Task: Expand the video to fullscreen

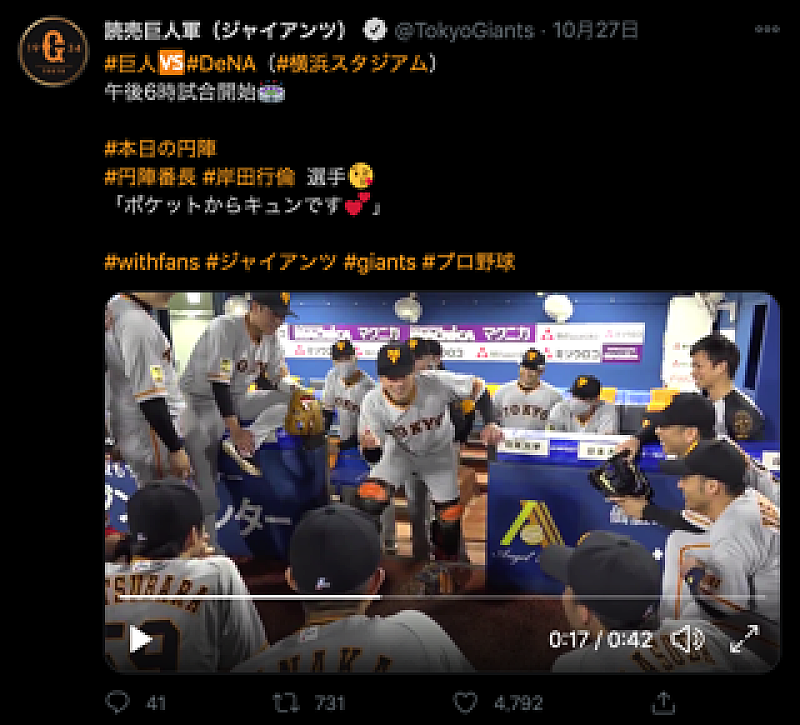Action: (x=744, y=638)
